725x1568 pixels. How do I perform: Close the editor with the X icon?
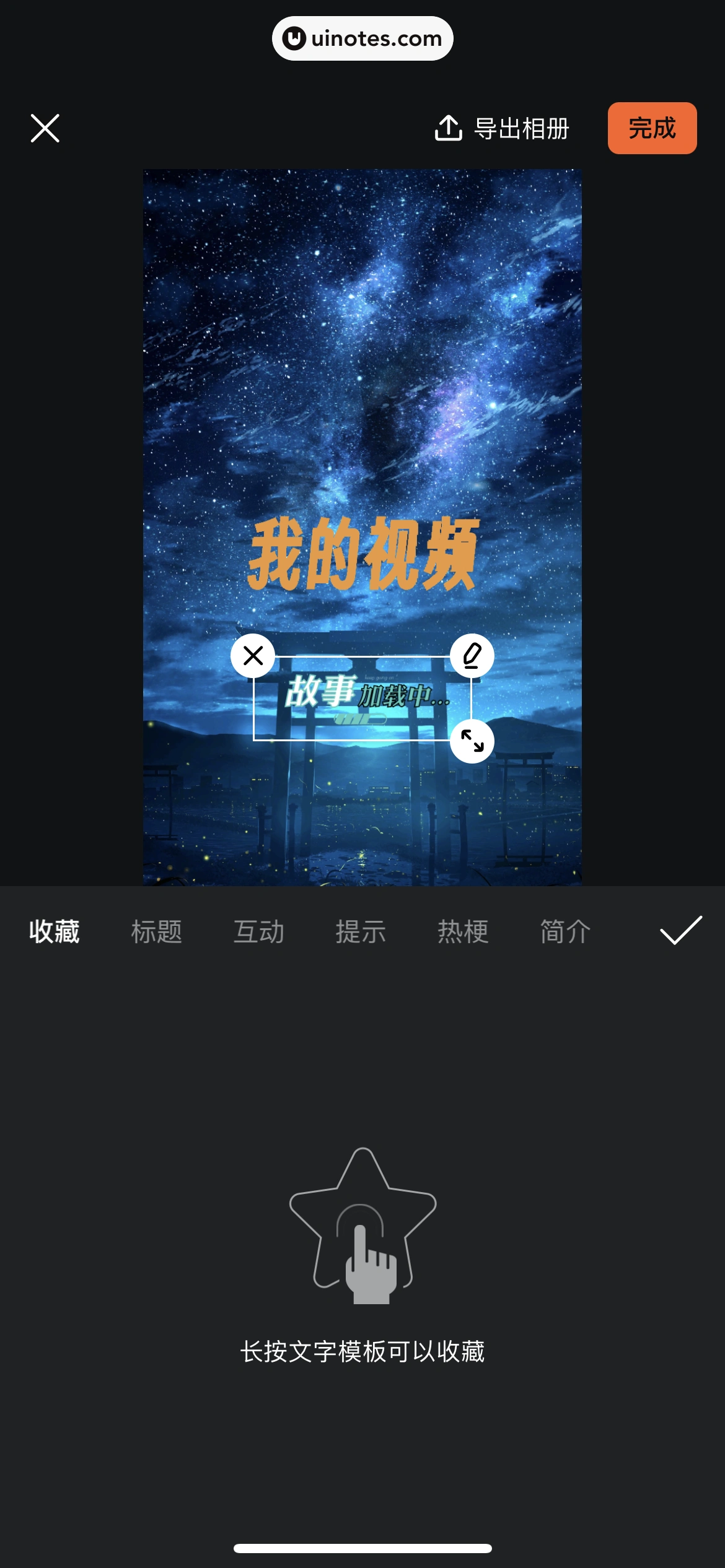tap(44, 128)
